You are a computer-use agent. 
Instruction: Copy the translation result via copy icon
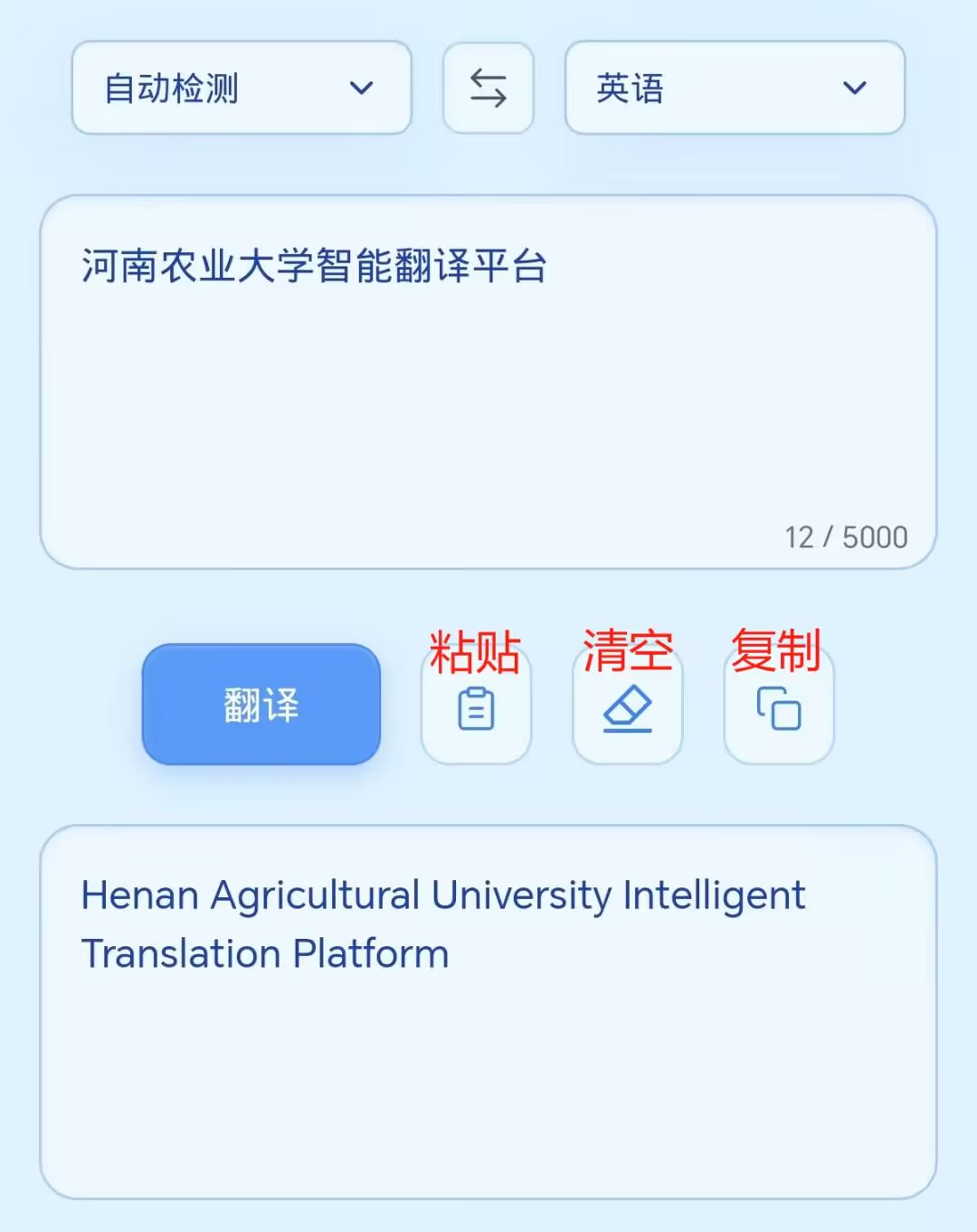(778, 710)
